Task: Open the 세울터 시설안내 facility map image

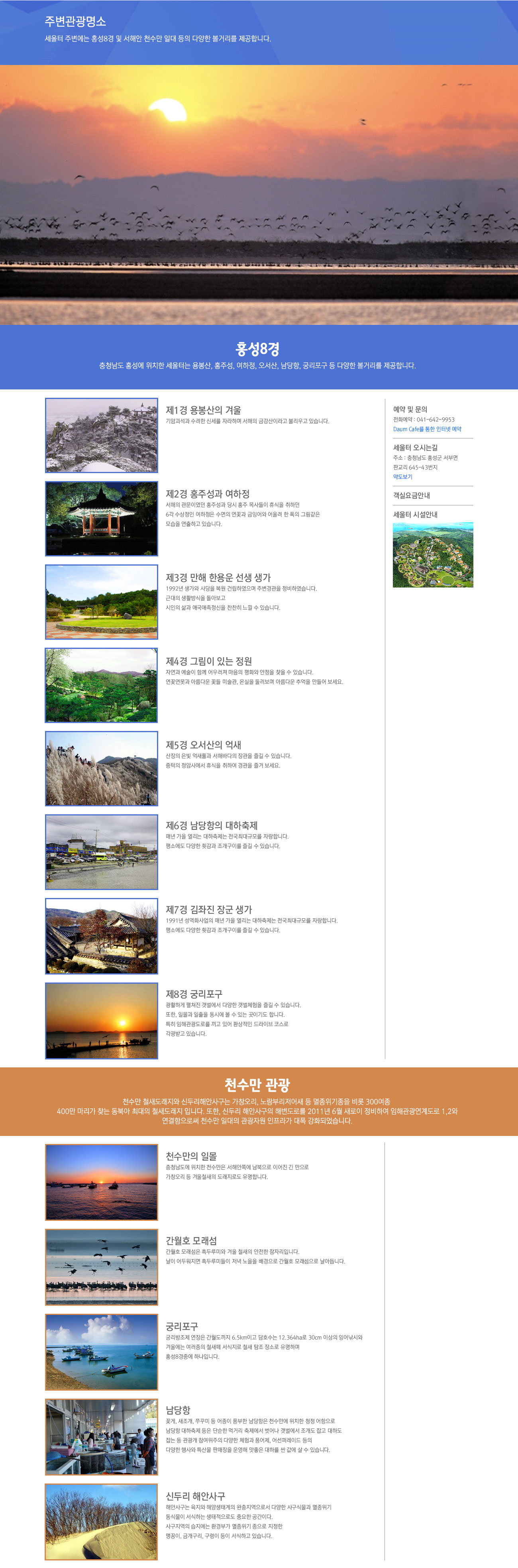Action: 433,554
